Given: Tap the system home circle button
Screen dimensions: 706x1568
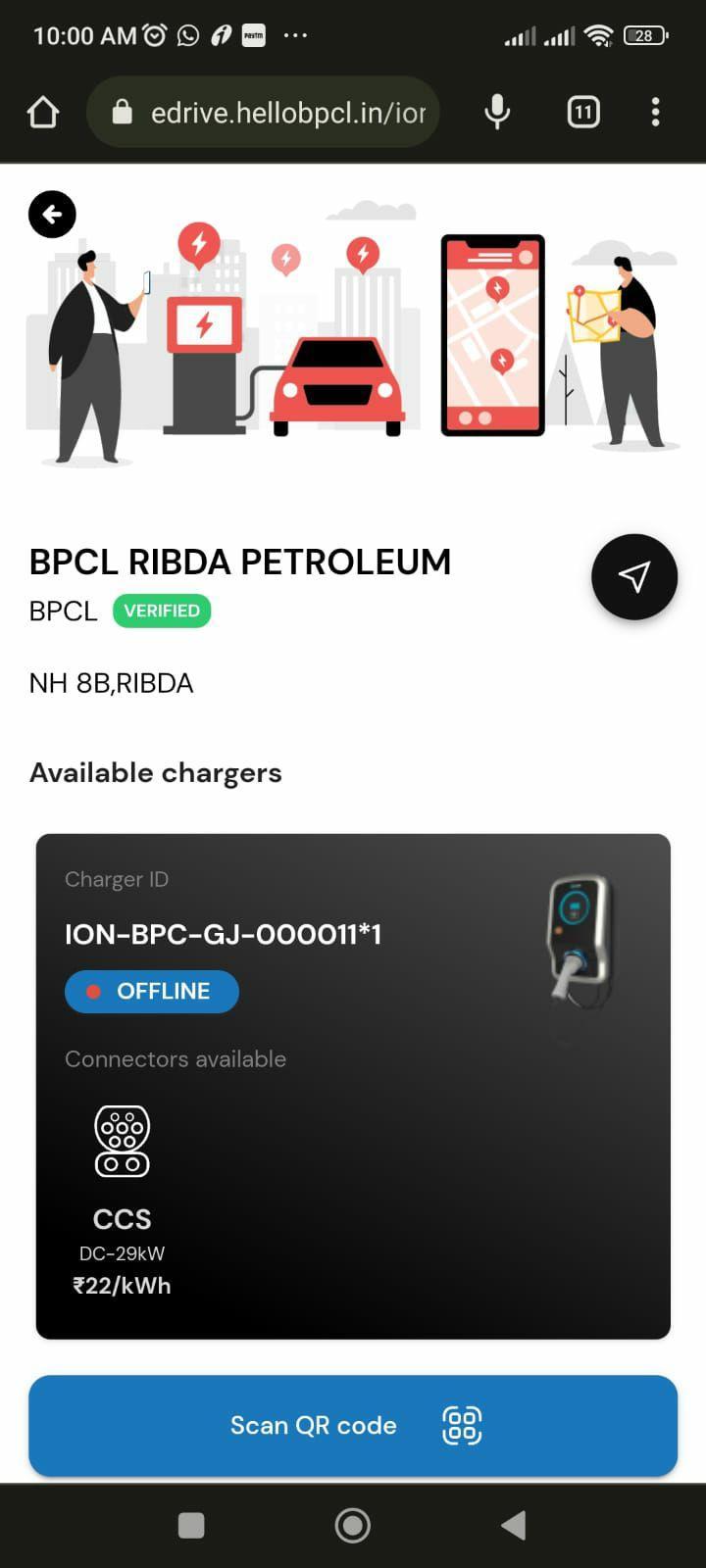Looking at the screenshot, I should coord(353,1525).
